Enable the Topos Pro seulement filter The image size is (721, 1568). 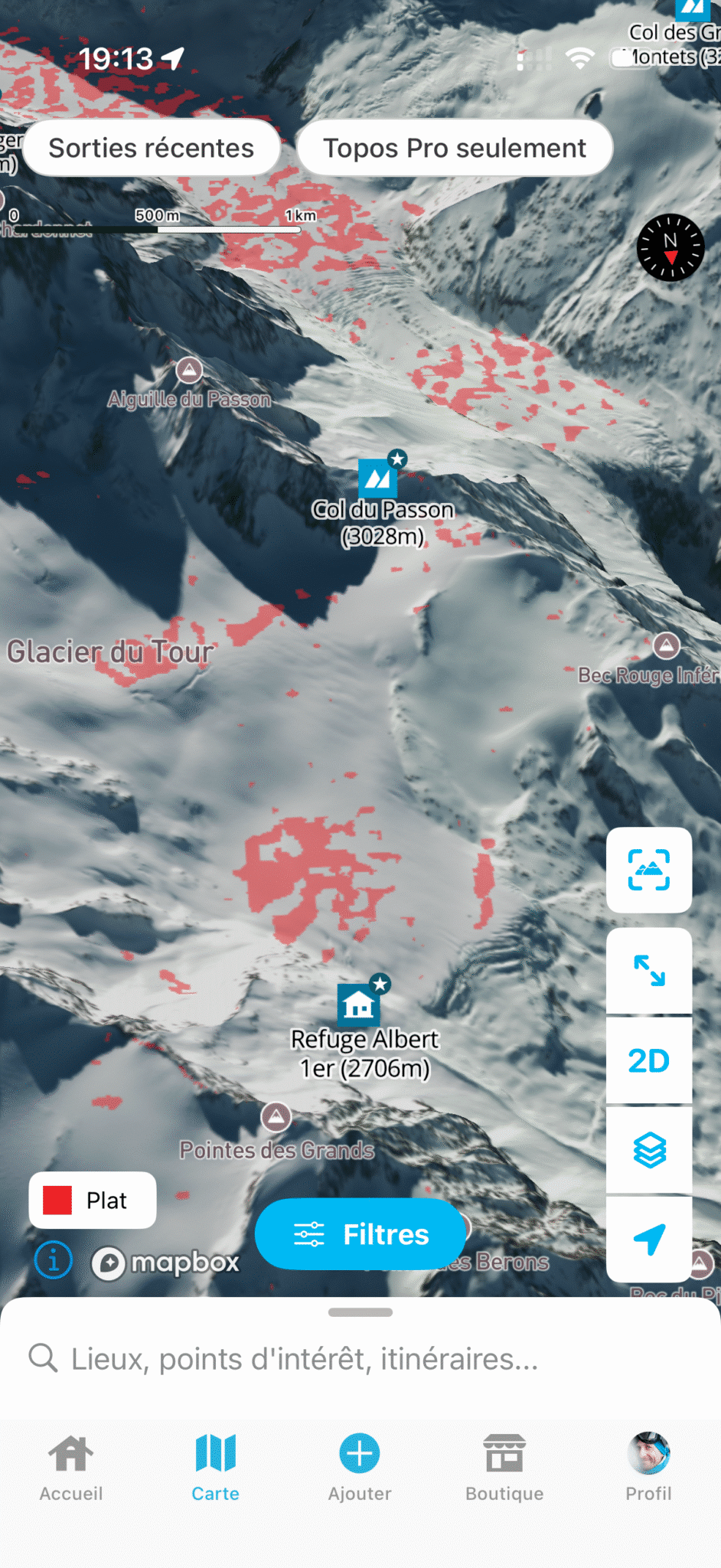tap(454, 148)
